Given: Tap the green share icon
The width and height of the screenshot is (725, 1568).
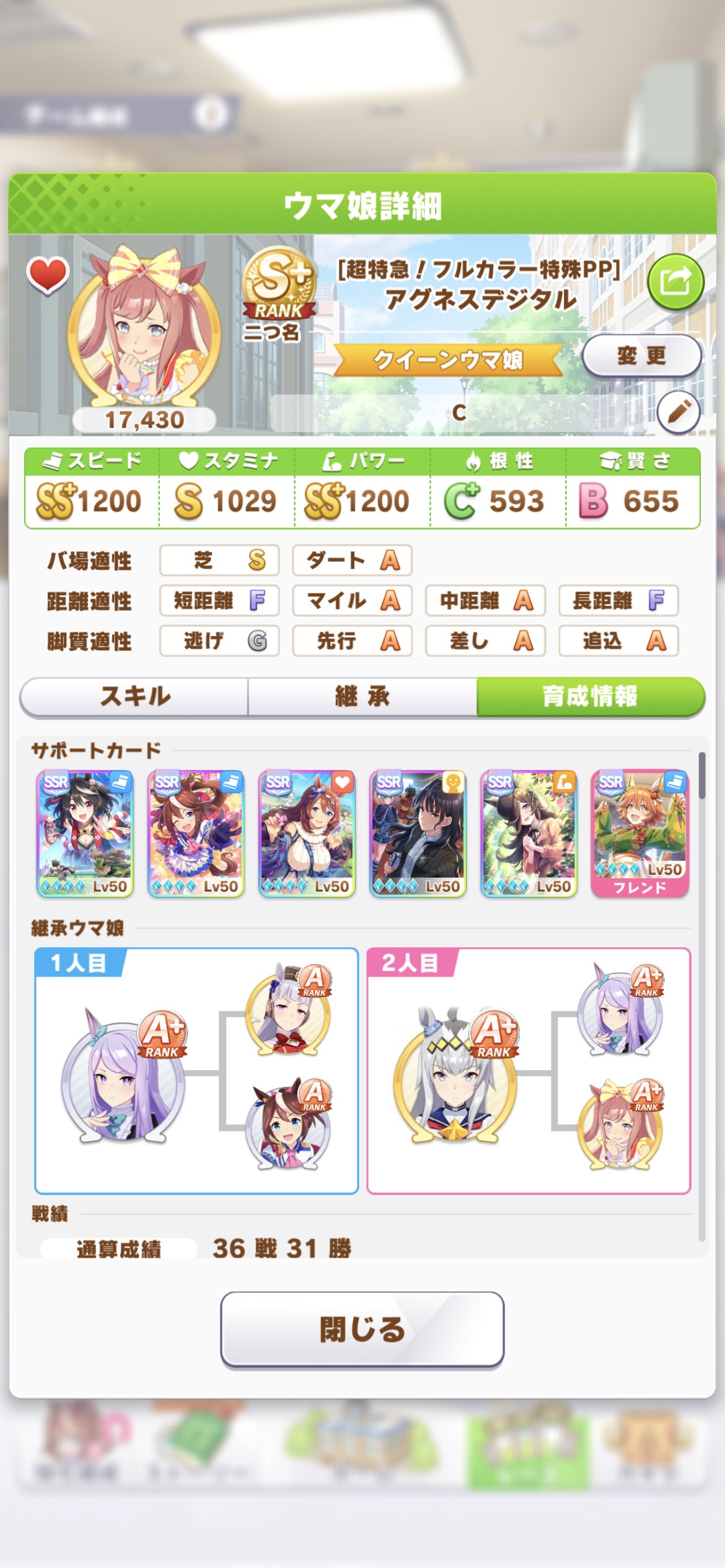Looking at the screenshot, I should (x=675, y=282).
